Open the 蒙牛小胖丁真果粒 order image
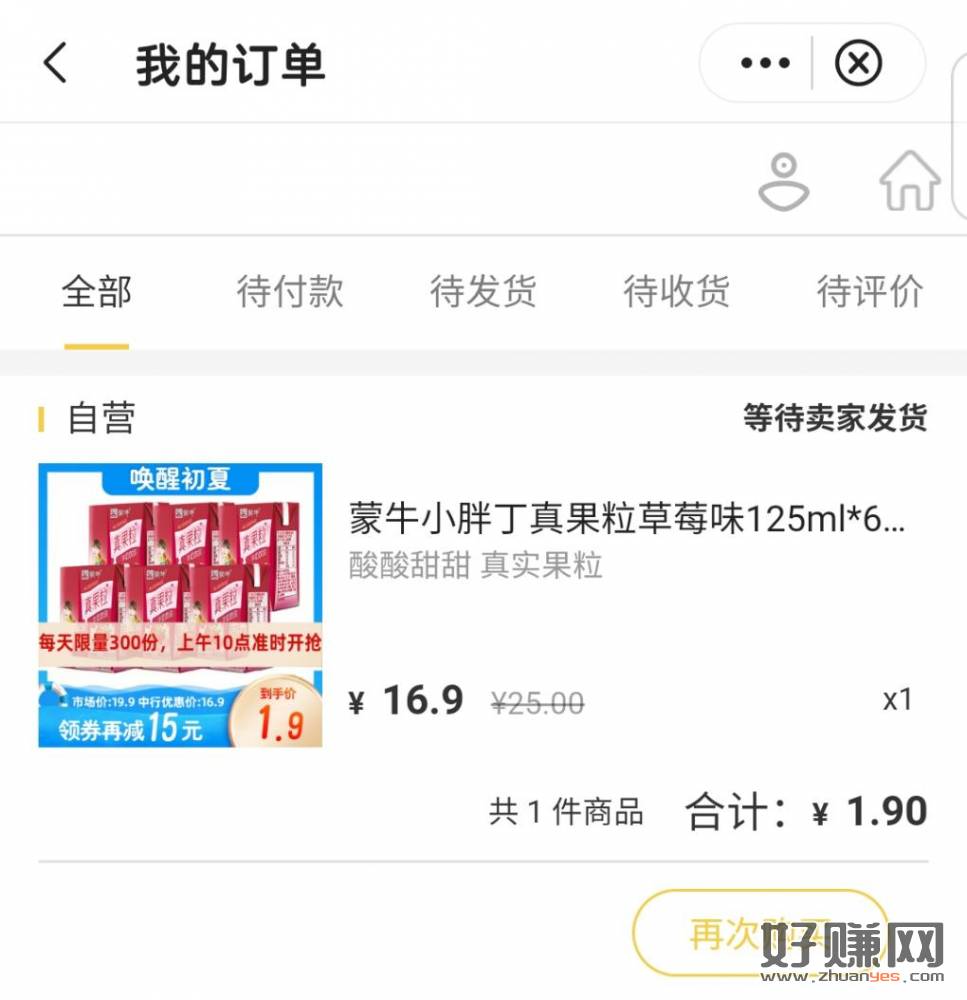This screenshot has width=967, height=1000. 181,605
